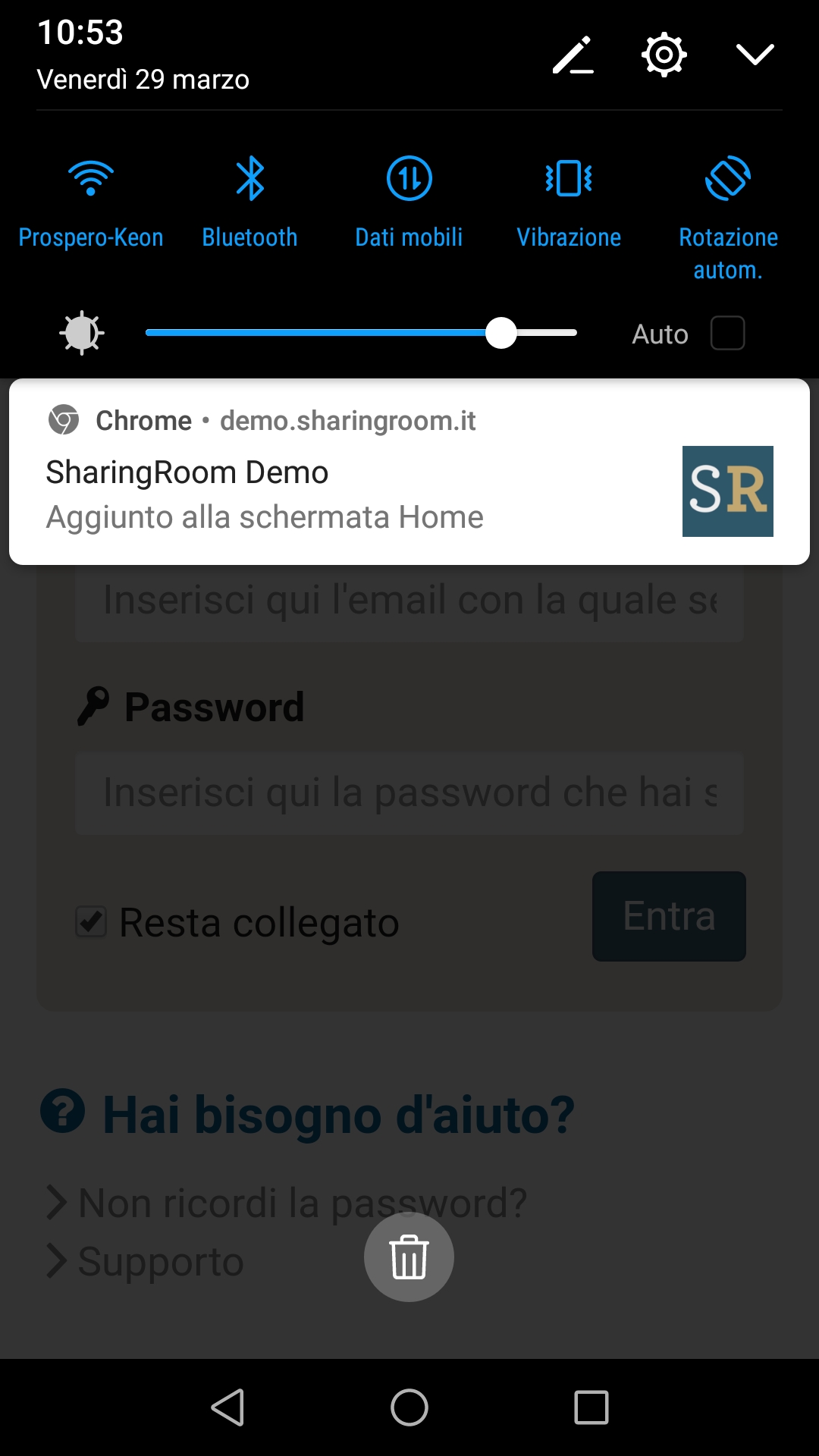Go to the home screen

coord(409,1407)
